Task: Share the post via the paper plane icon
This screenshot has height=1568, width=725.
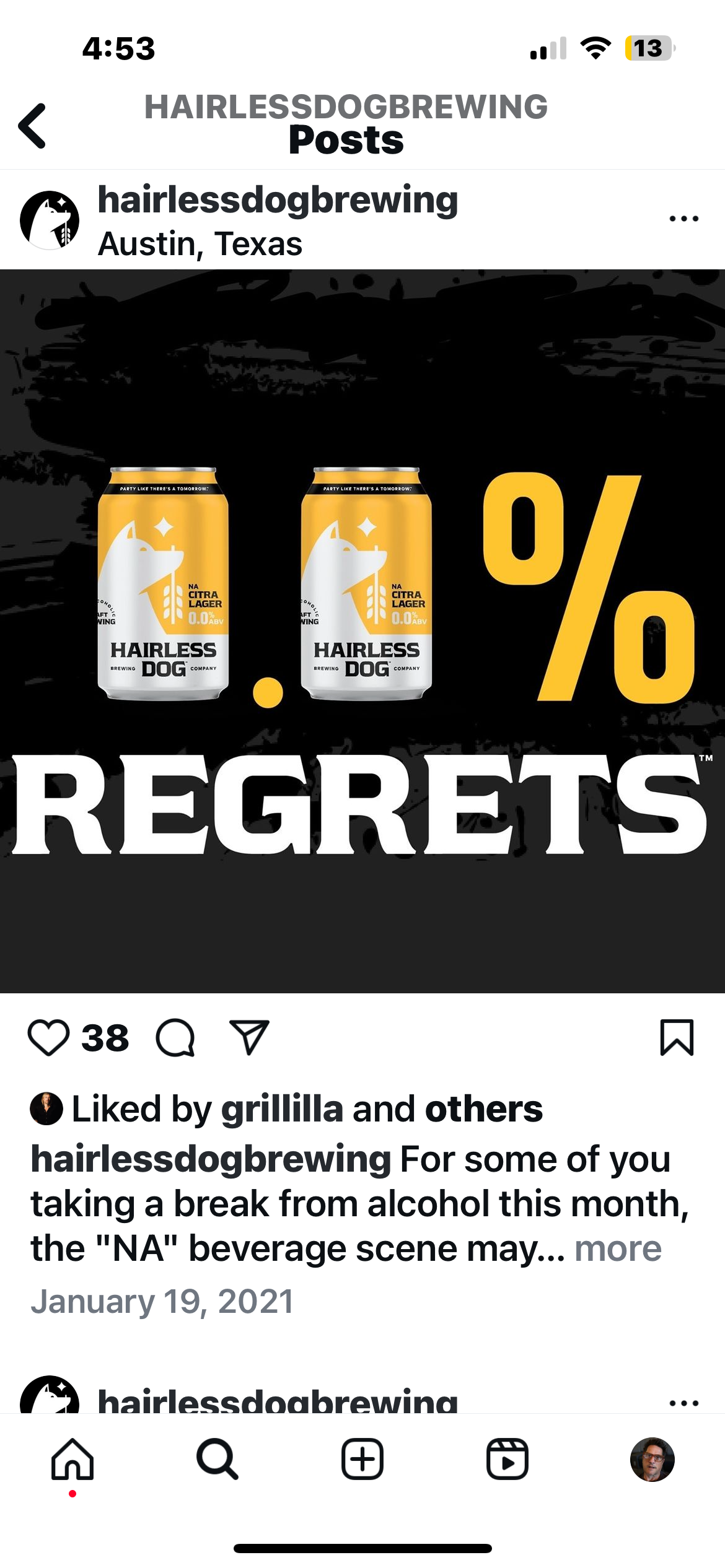Action: [x=249, y=1037]
